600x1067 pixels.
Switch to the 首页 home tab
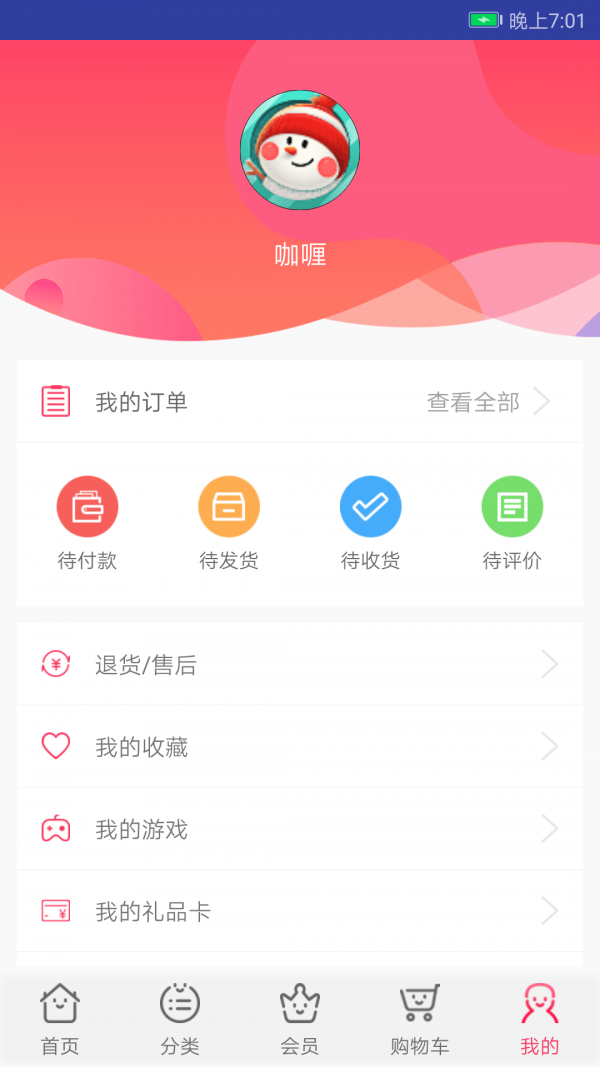pyautogui.click(x=60, y=1019)
